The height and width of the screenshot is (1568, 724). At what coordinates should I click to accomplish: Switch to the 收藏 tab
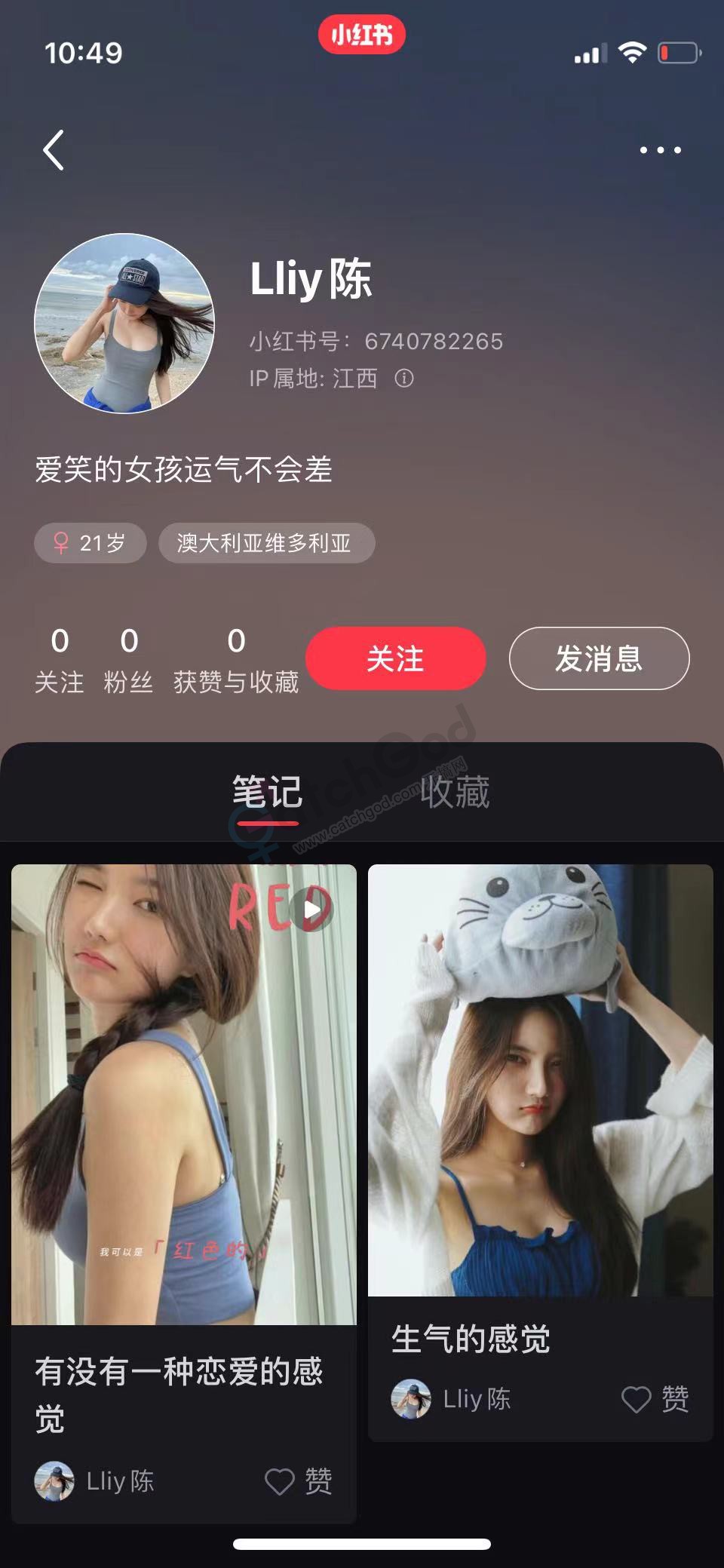455,792
